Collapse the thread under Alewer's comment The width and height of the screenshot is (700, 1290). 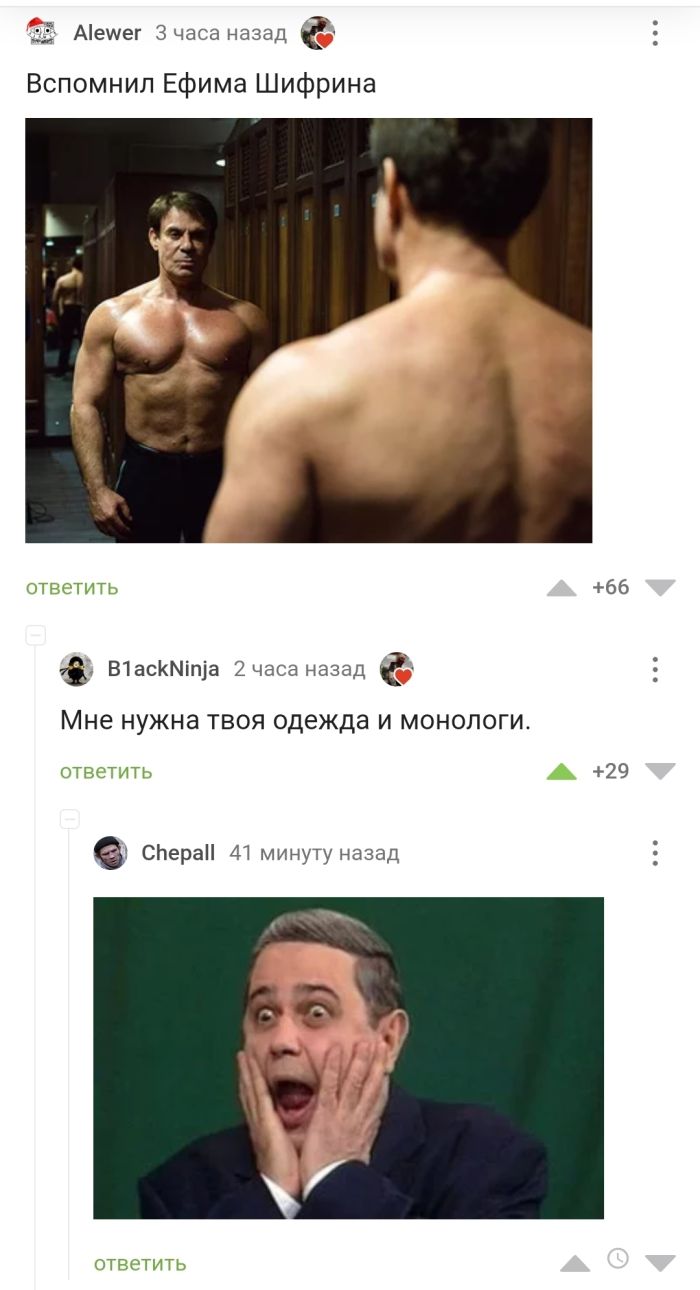tap(35, 634)
